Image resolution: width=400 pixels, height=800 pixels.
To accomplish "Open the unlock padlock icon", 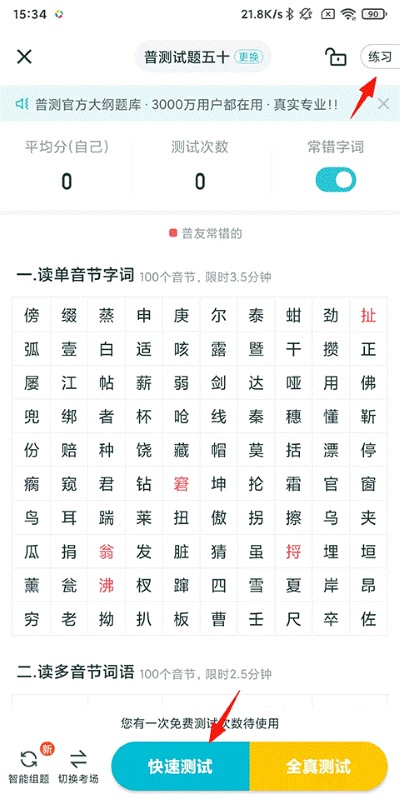I will coord(335,57).
